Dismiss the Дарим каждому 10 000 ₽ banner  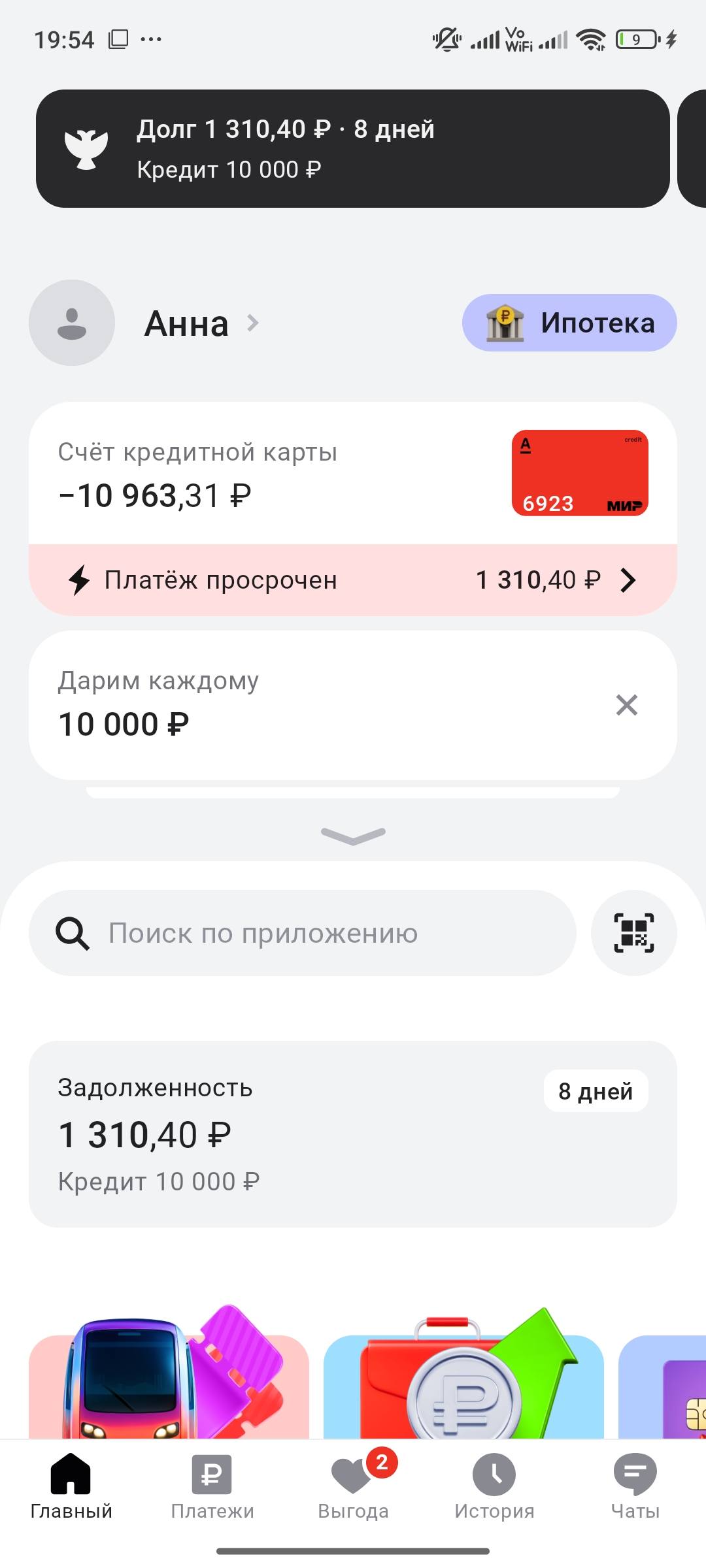[x=626, y=705]
